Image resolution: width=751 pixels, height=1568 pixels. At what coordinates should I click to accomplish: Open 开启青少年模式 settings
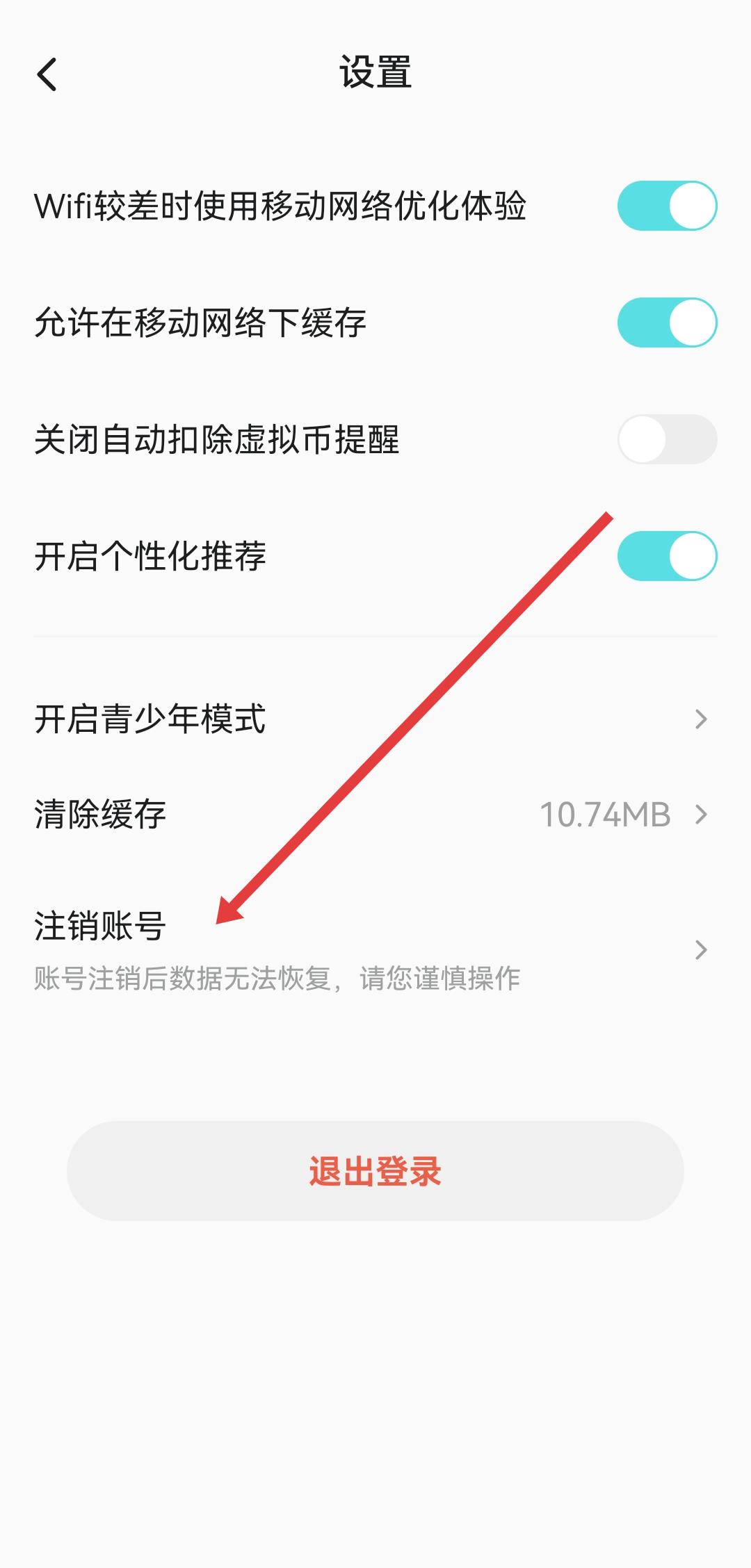pos(375,719)
